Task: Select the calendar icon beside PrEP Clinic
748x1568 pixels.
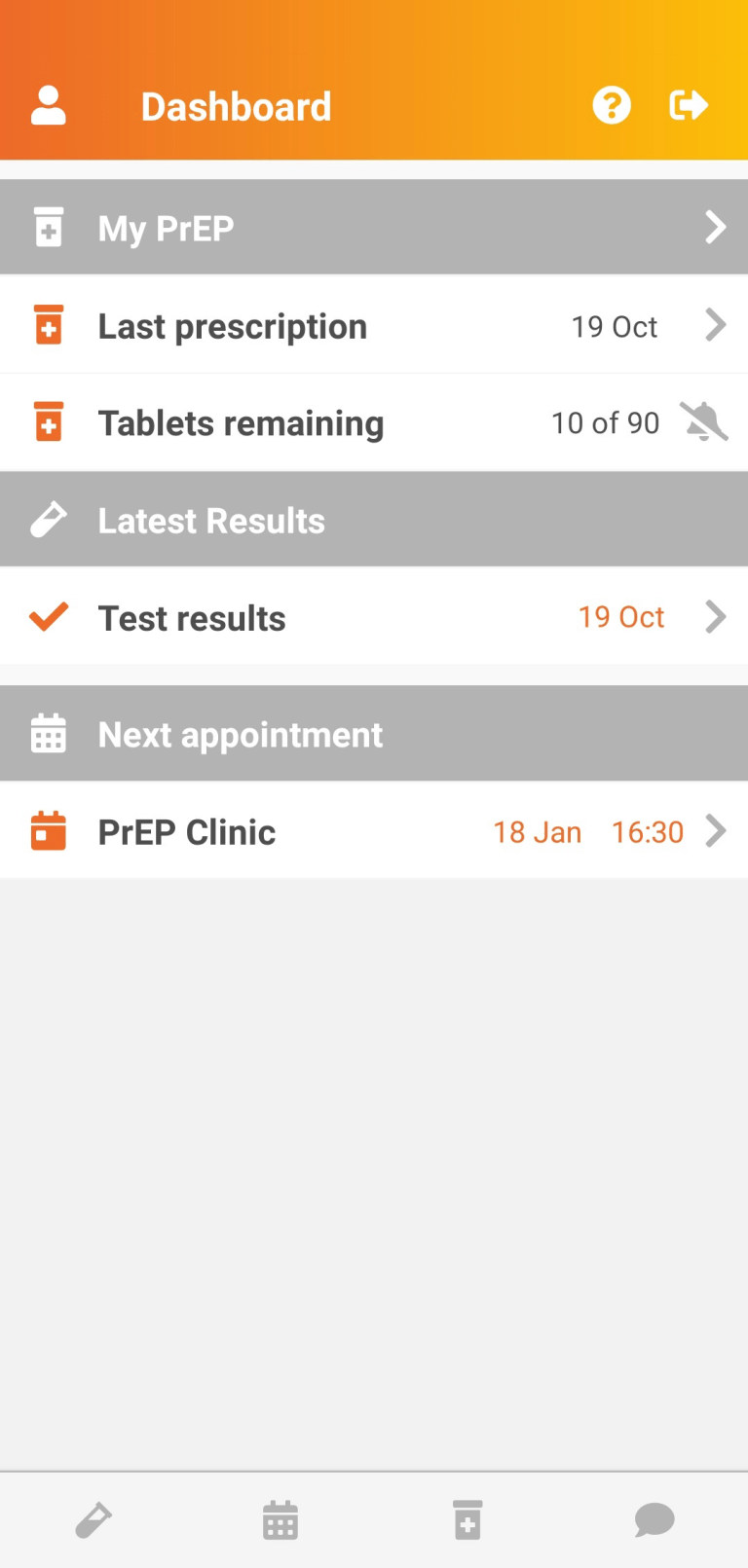Action: click(49, 830)
